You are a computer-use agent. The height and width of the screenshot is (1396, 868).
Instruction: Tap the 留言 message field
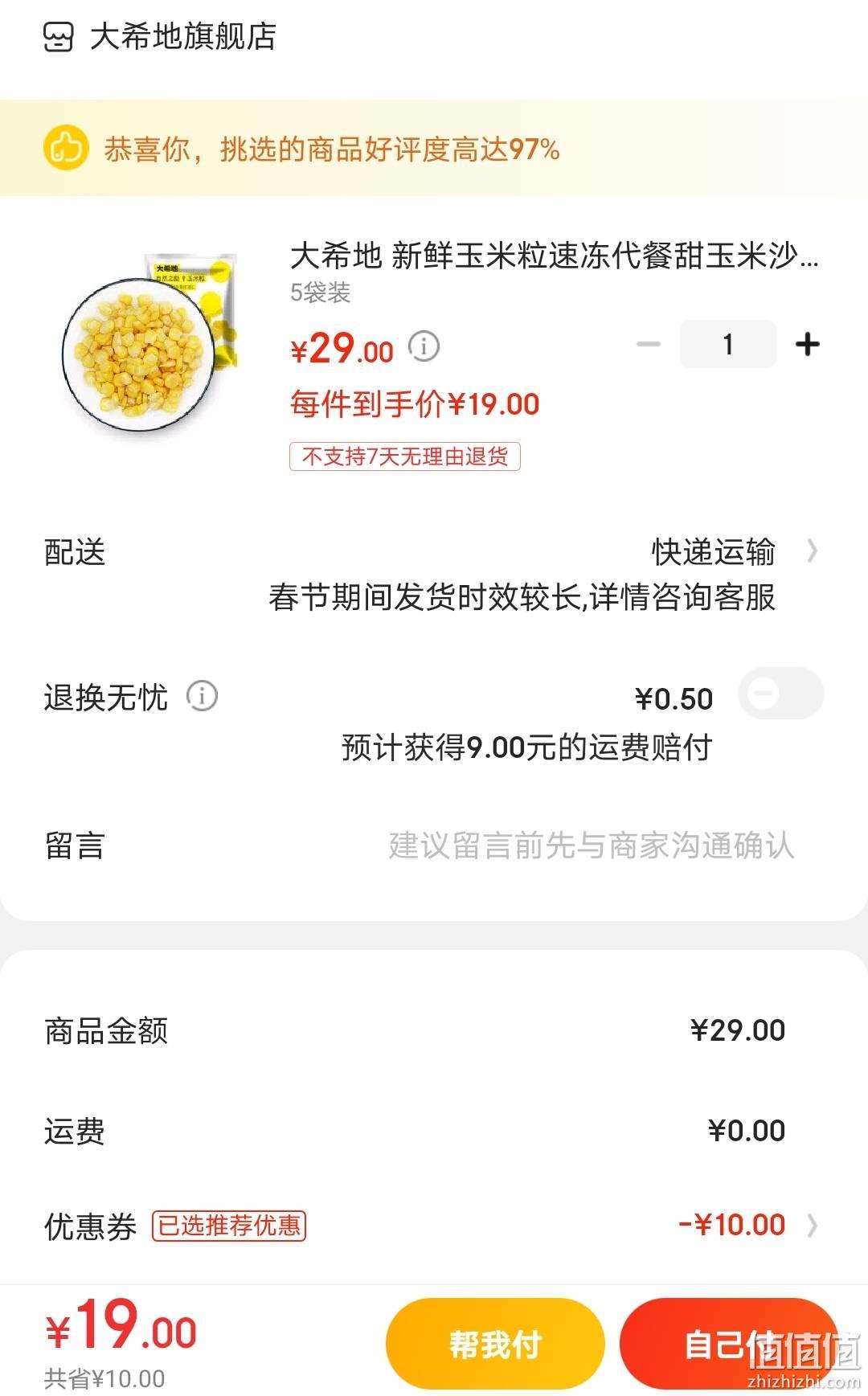pos(434,845)
